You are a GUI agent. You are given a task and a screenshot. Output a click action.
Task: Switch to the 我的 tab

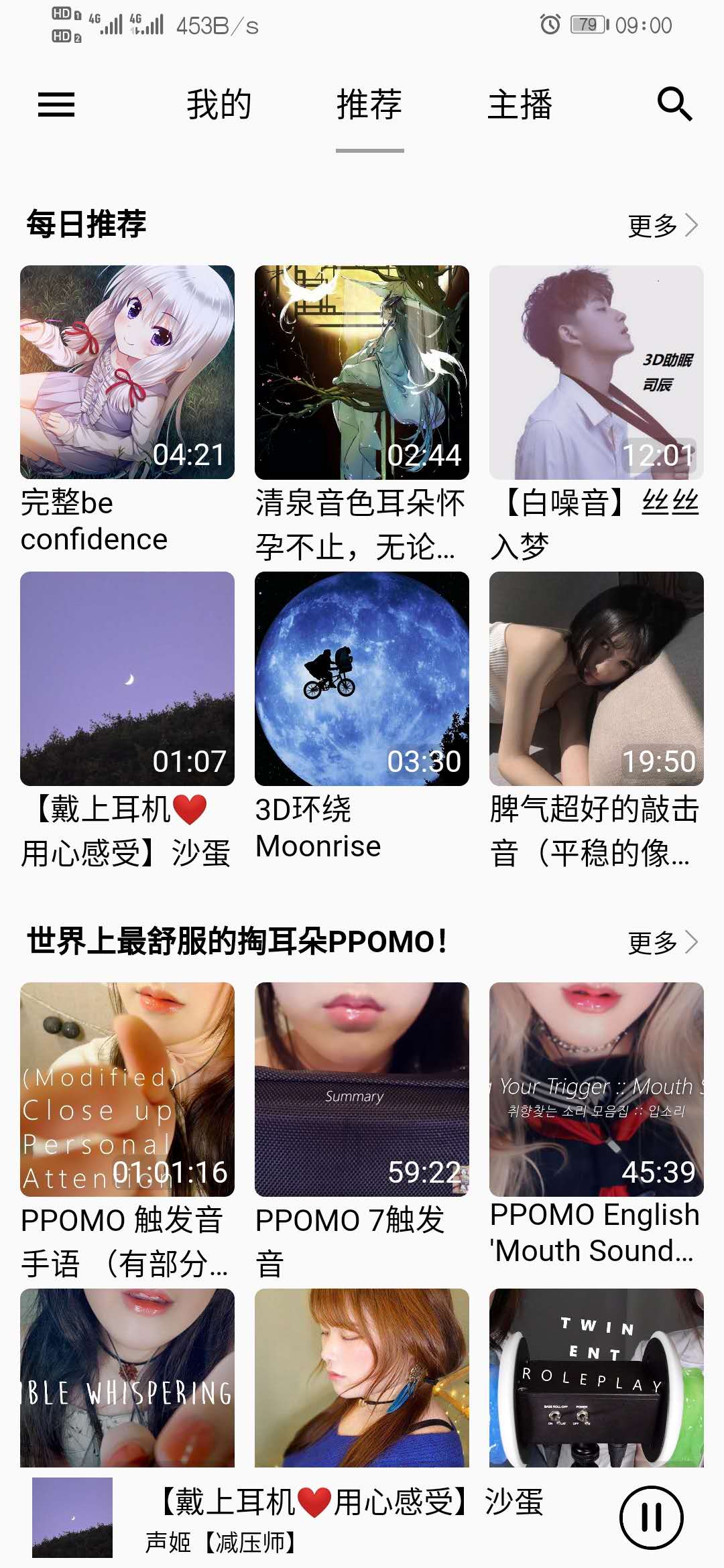point(219,105)
